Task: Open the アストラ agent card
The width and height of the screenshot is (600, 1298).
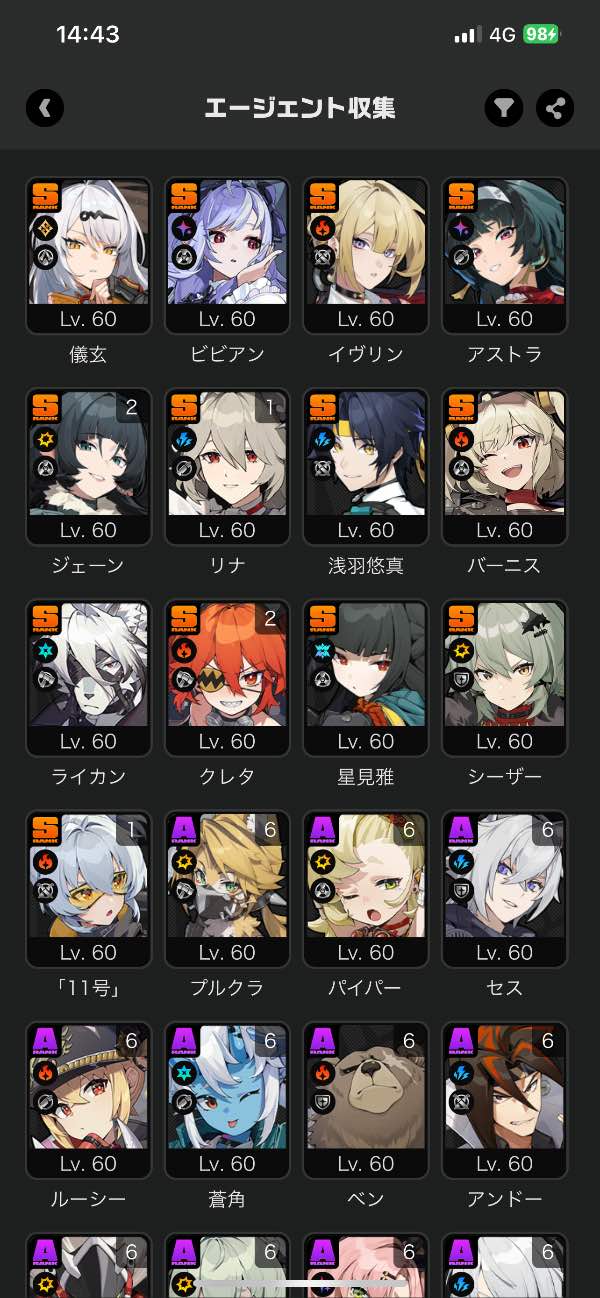Action: (x=504, y=255)
